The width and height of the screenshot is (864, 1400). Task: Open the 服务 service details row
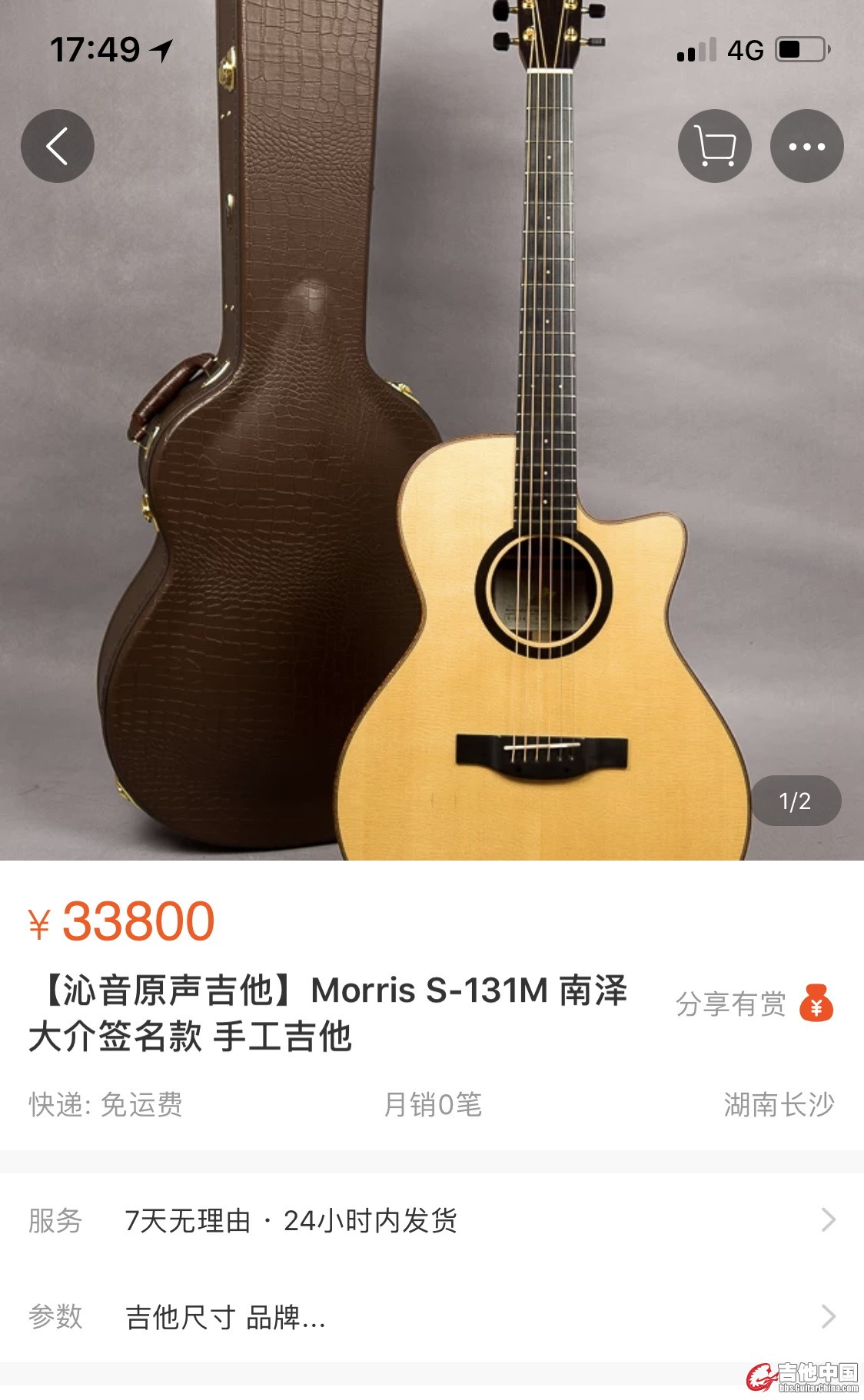432,1220
